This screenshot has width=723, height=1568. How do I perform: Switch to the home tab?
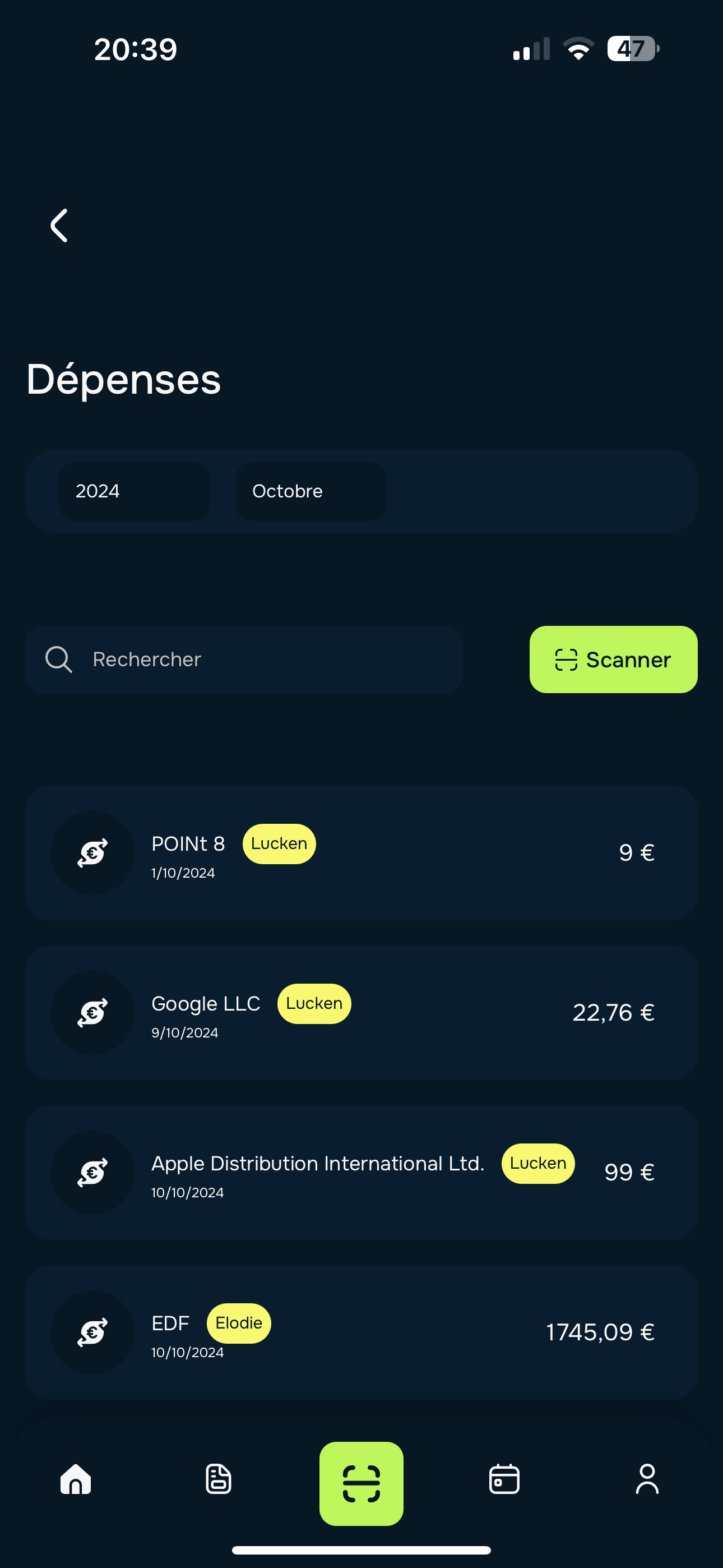click(x=76, y=1479)
